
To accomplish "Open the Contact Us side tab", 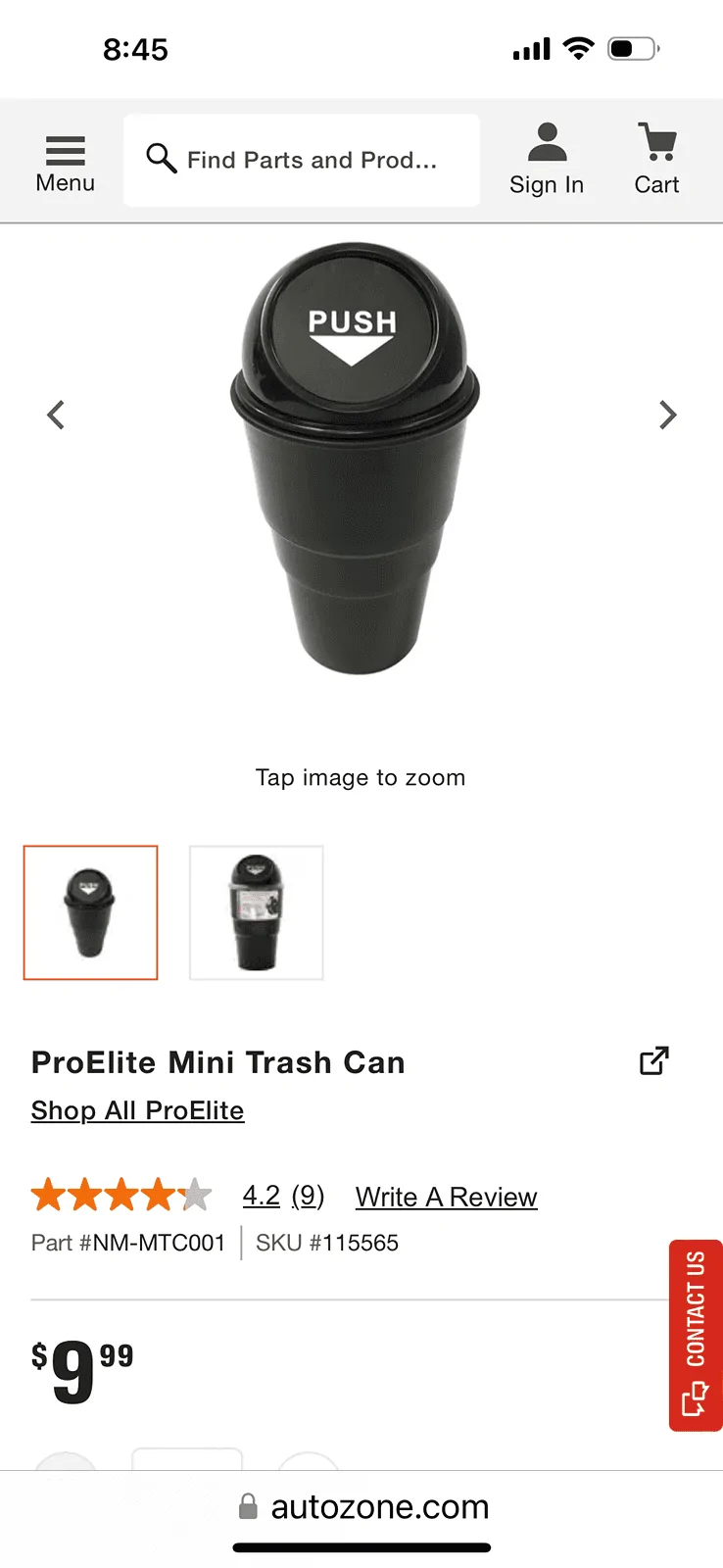I will [696, 1335].
